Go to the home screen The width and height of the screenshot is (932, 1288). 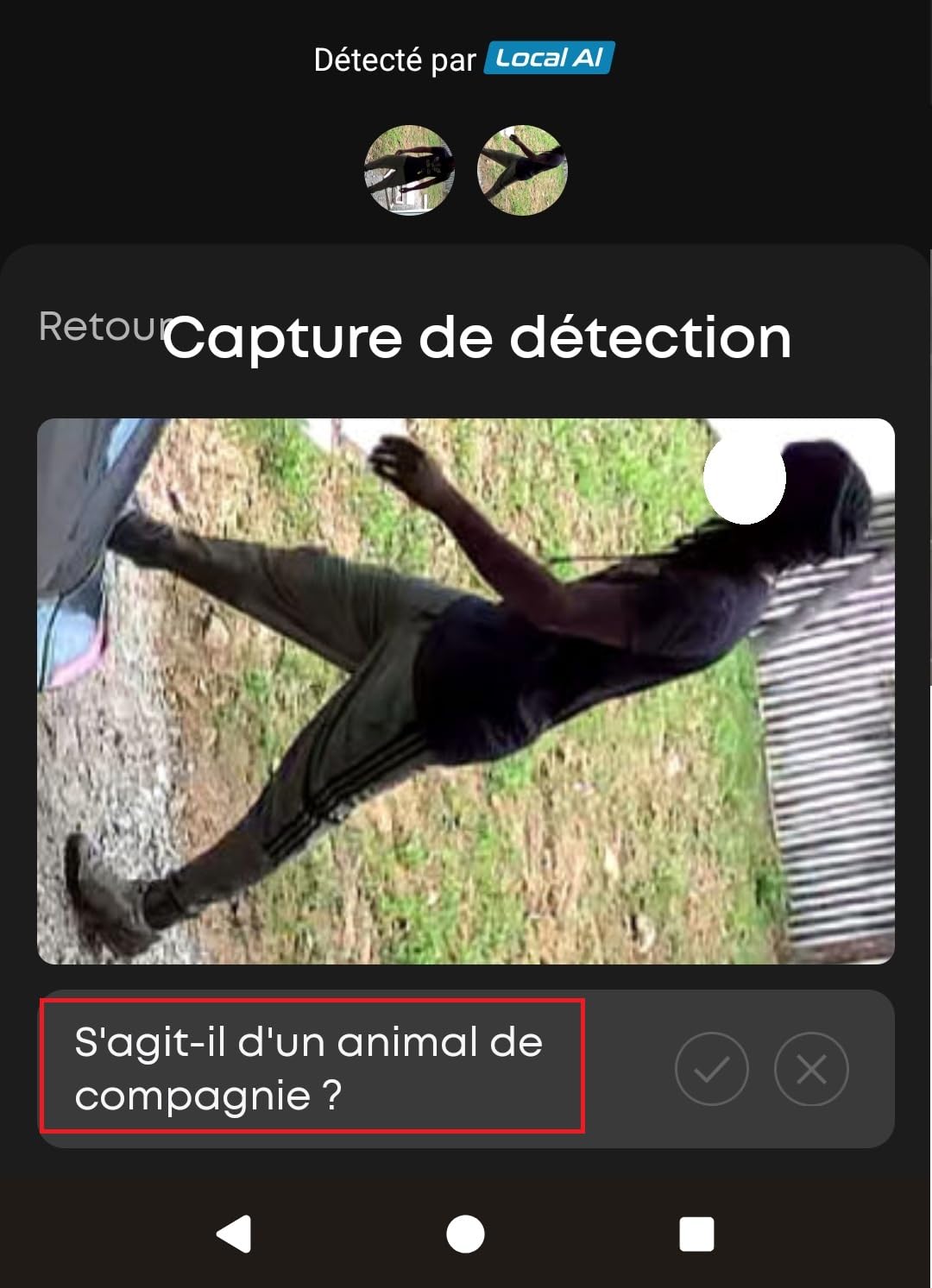coord(465,1234)
